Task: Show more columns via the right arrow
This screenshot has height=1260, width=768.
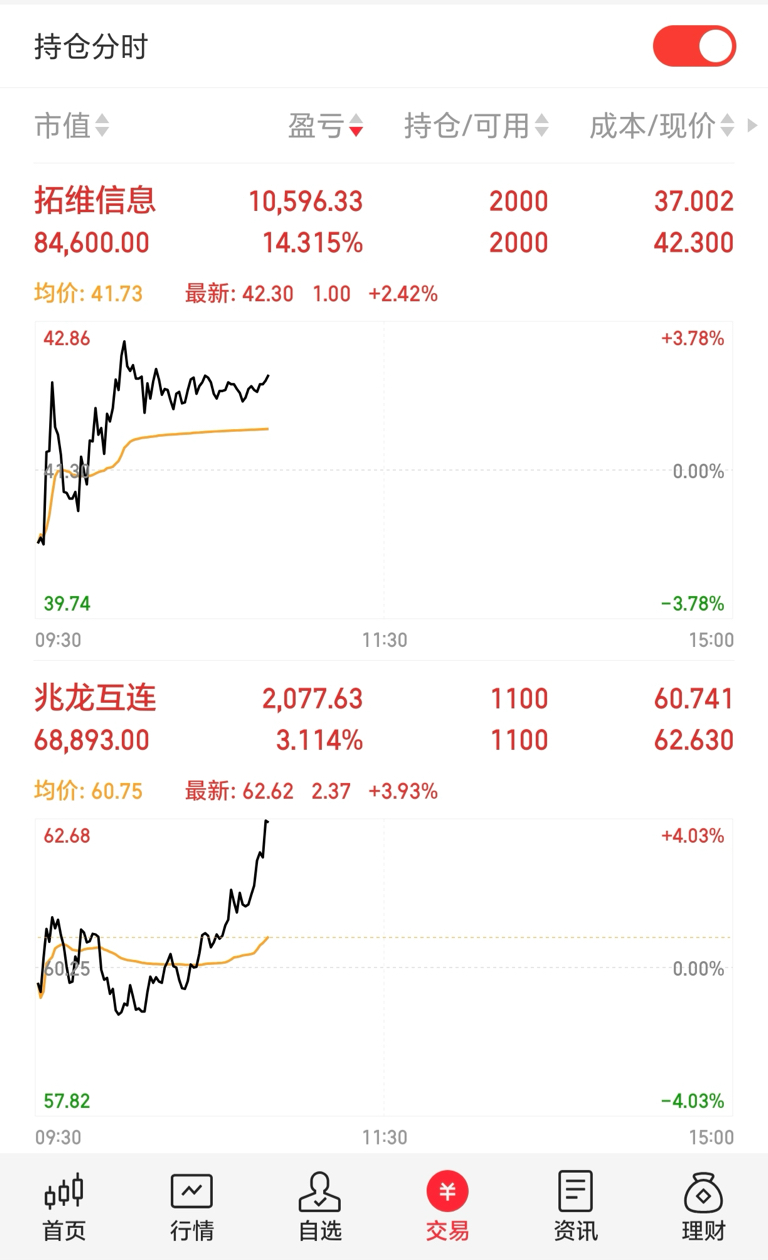Action: coord(753,126)
